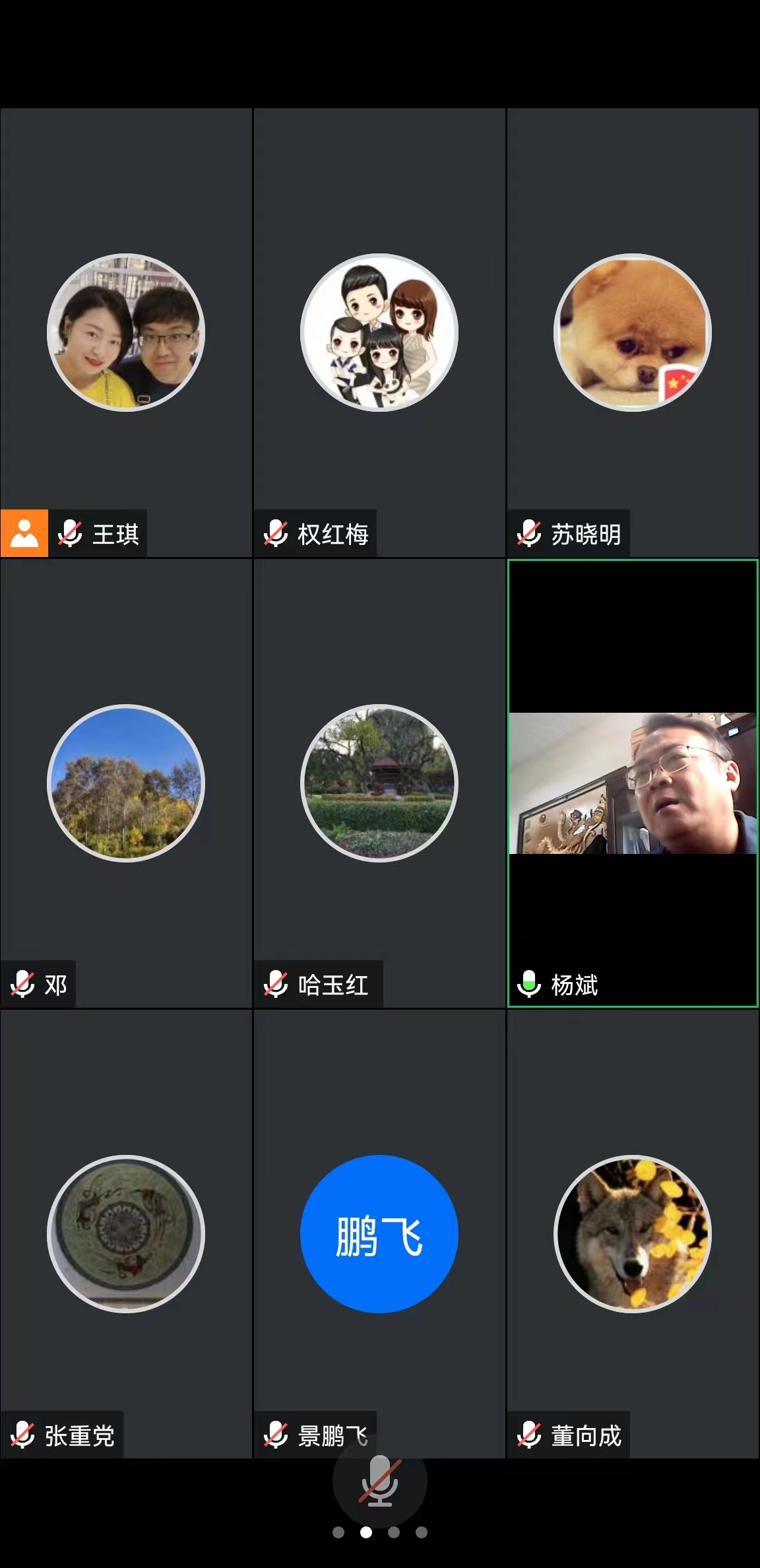Unmute your microphone

point(379,1483)
